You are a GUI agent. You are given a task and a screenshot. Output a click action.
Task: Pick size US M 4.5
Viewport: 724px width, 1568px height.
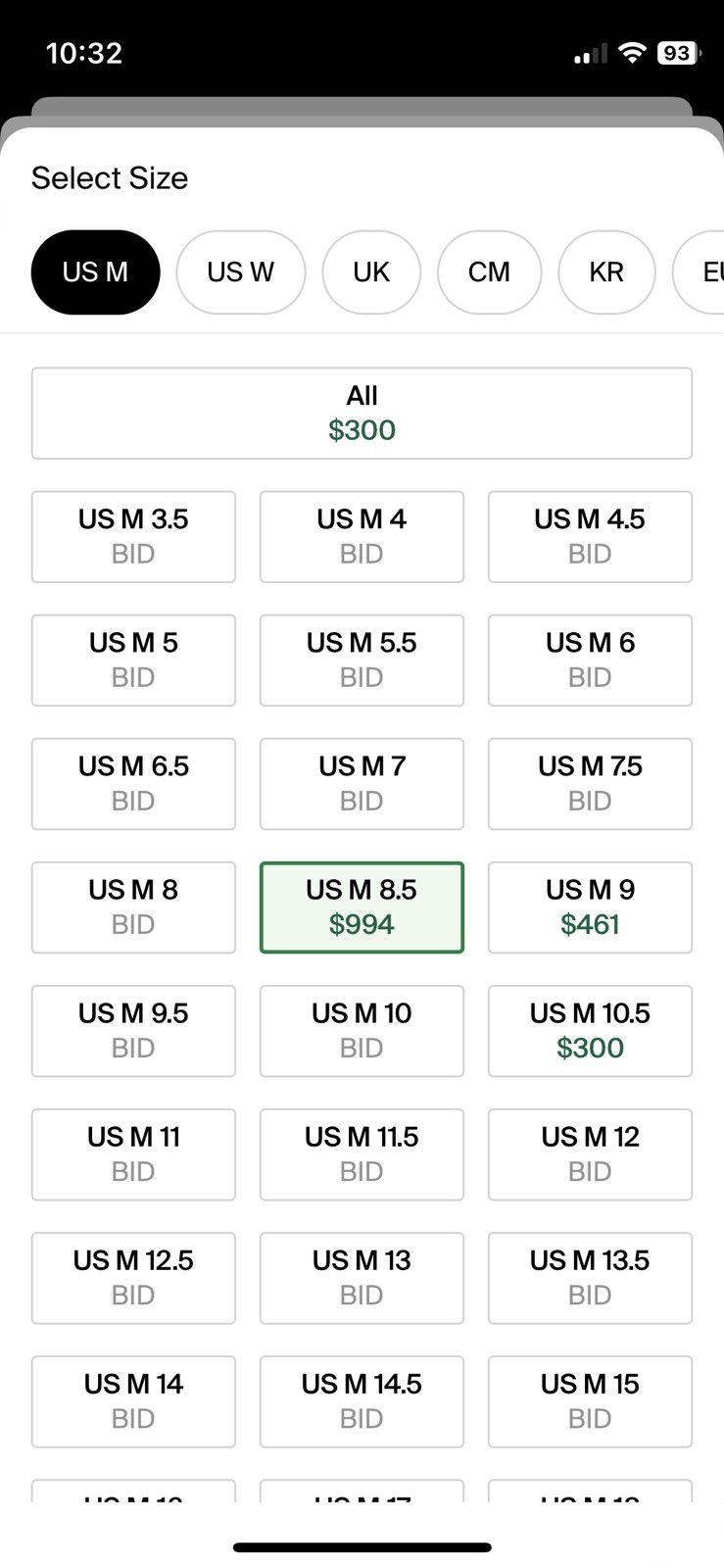(590, 537)
